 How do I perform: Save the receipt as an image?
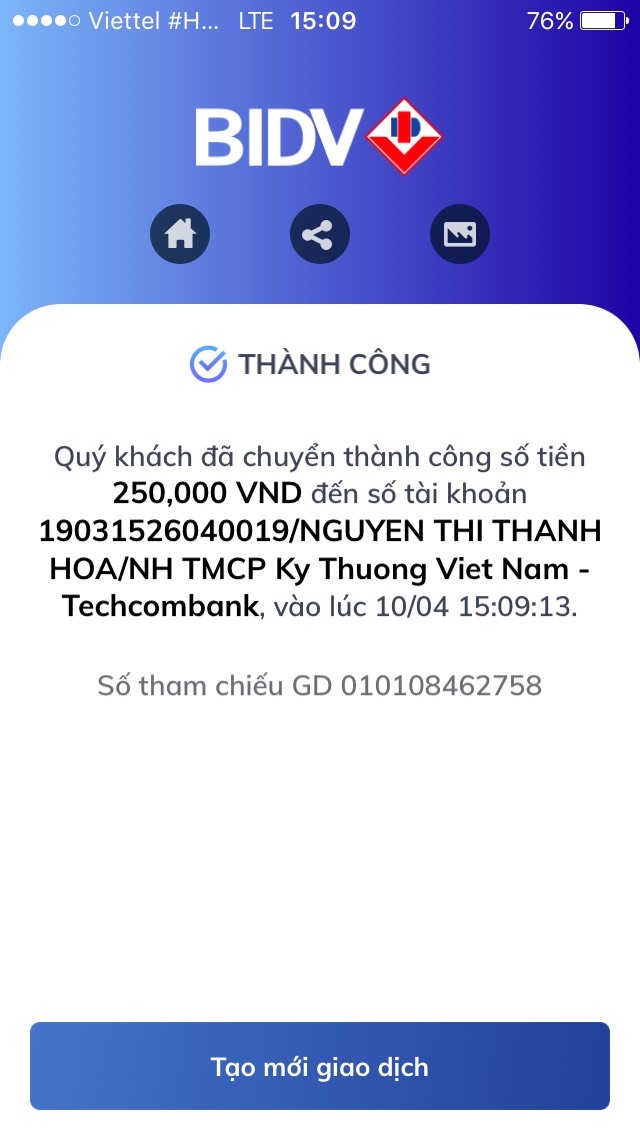pos(459,234)
